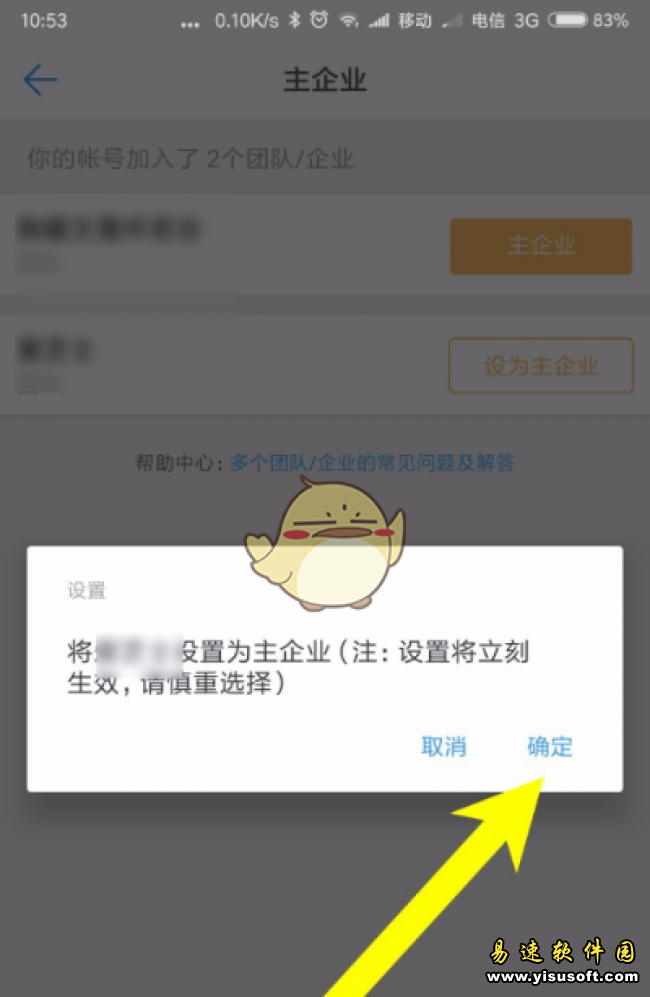This screenshot has width=650, height=997.
Task: Confirm with the 确定 button
Action: pyautogui.click(x=550, y=746)
